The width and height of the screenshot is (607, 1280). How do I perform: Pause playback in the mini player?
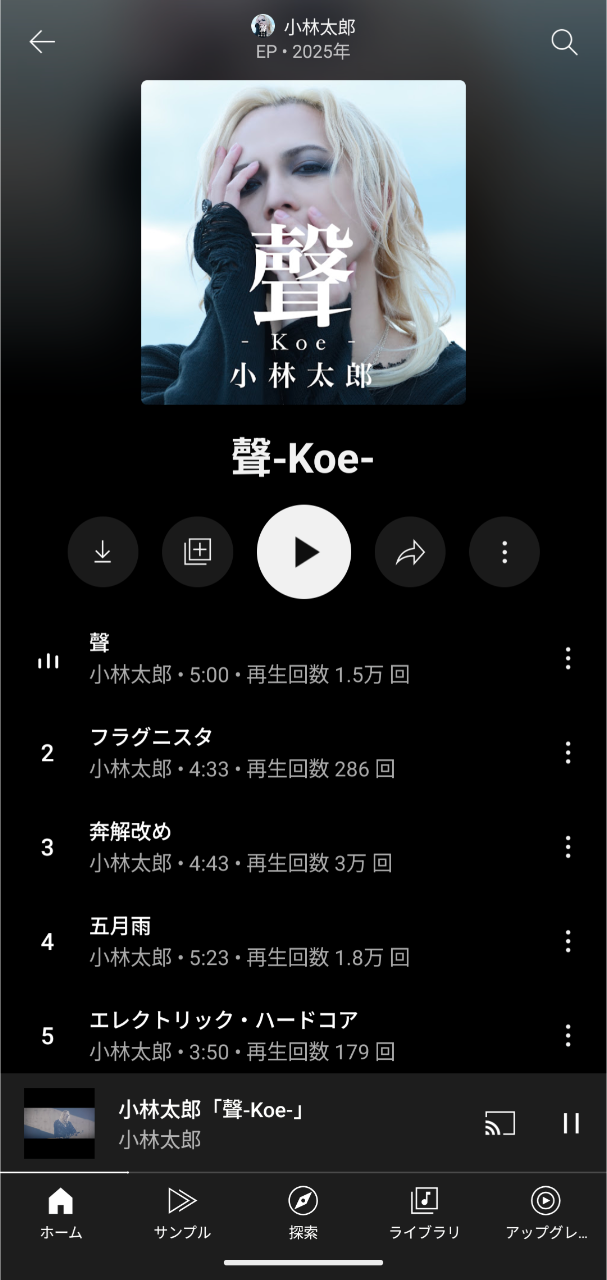tap(571, 1123)
